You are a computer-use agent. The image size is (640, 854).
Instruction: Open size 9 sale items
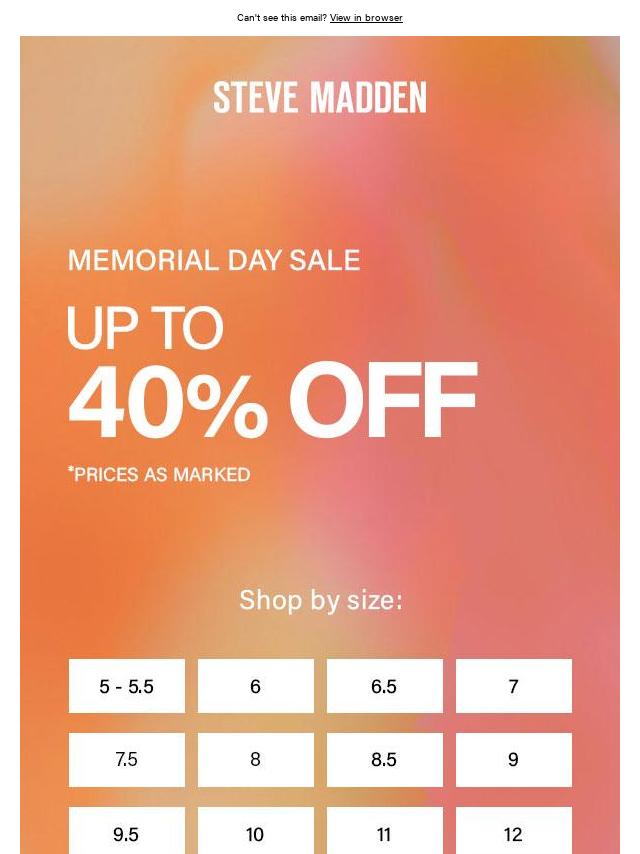point(513,760)
